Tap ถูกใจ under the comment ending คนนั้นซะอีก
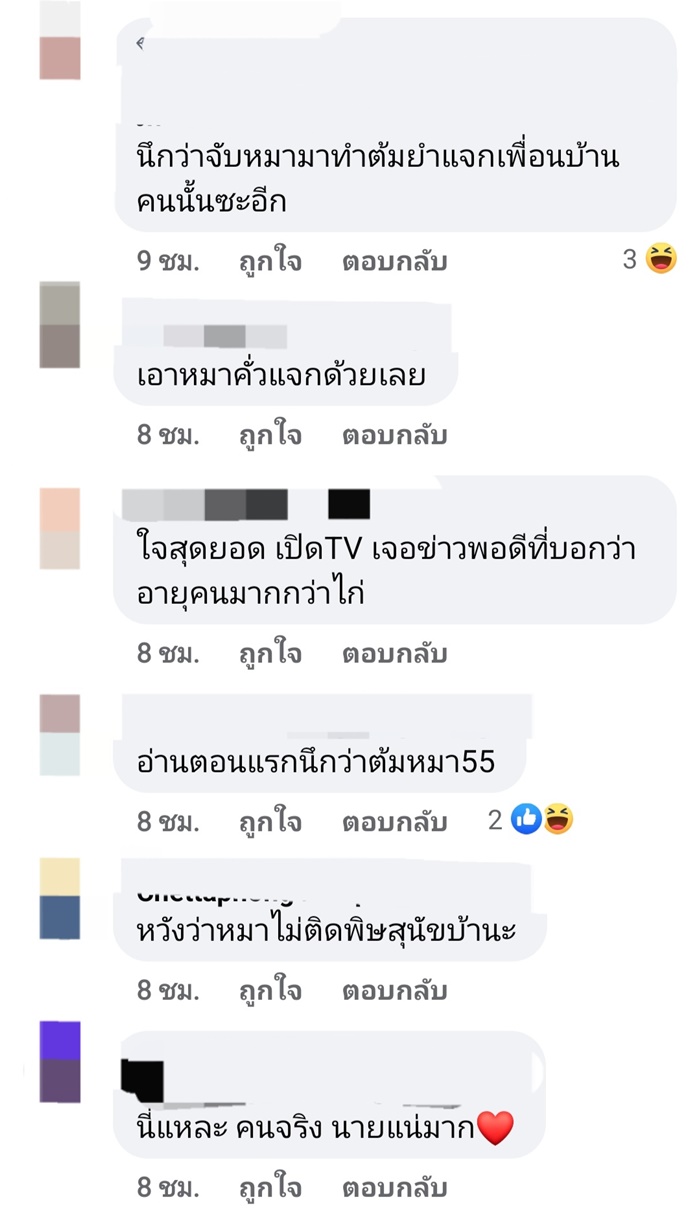Screen dimensions: 700x1224 [x=270, y=262]
